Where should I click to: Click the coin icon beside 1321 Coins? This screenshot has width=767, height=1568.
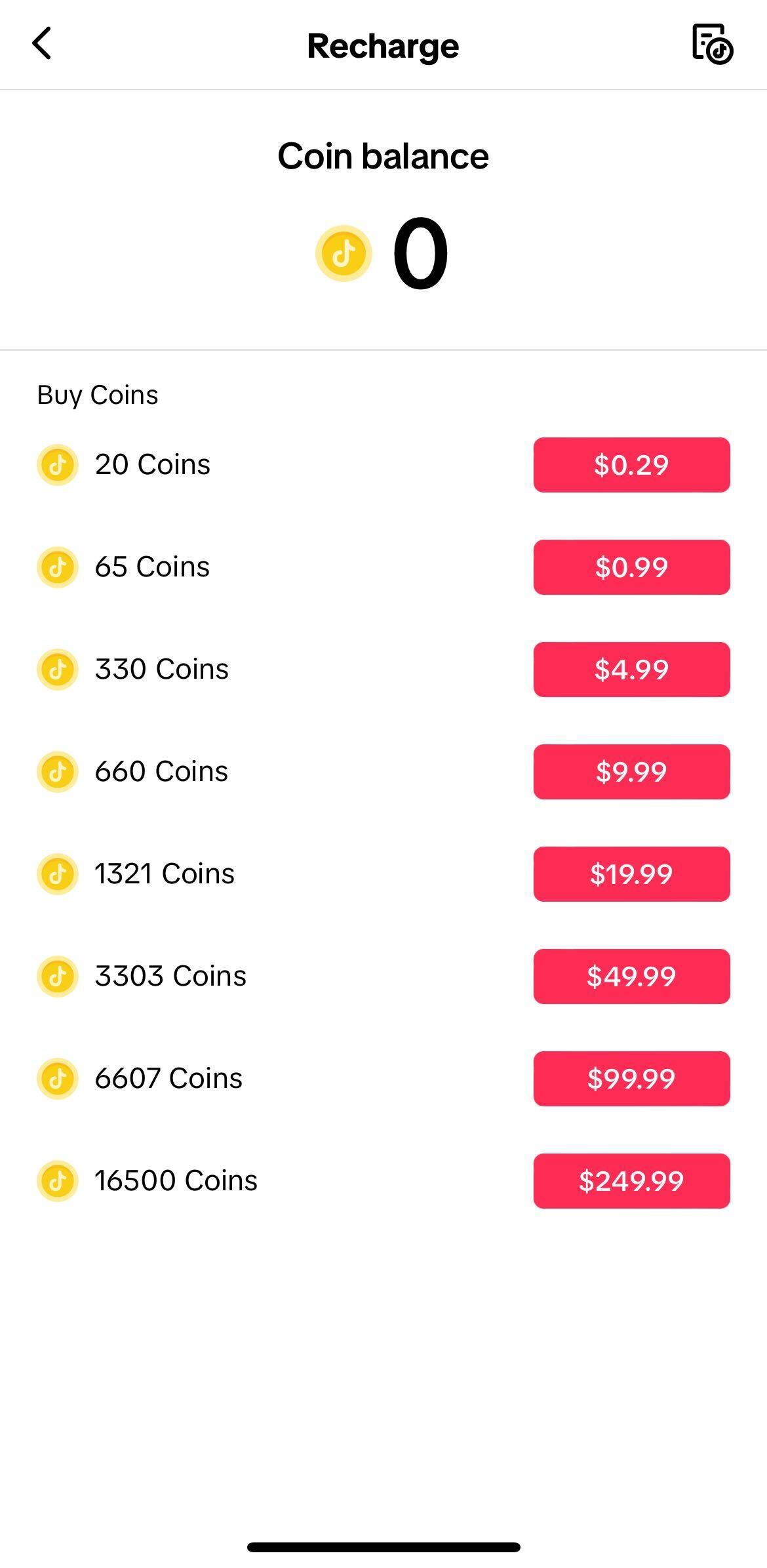tap(57, 874)
